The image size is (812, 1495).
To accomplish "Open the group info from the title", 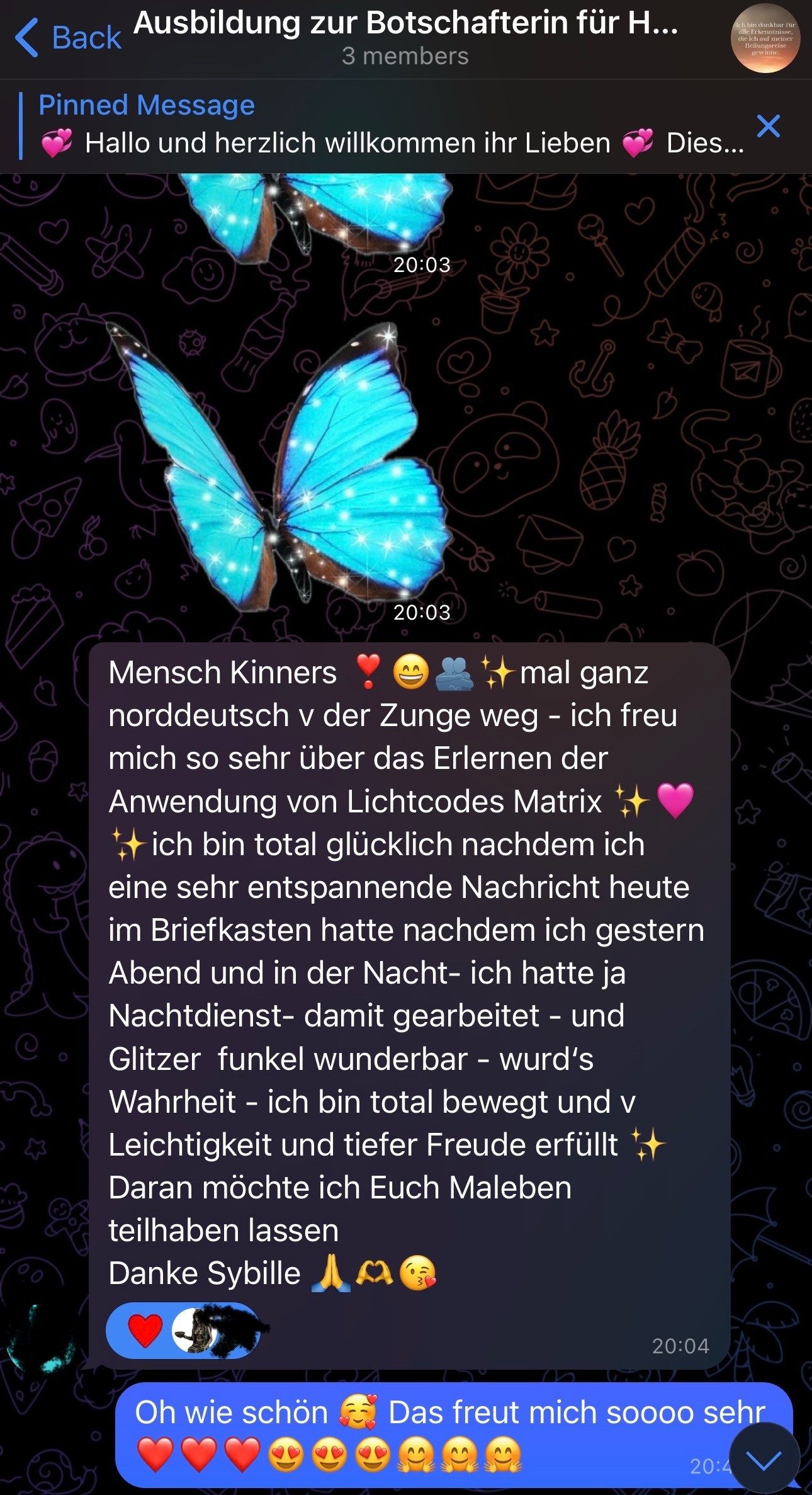I will click(405, 37).
